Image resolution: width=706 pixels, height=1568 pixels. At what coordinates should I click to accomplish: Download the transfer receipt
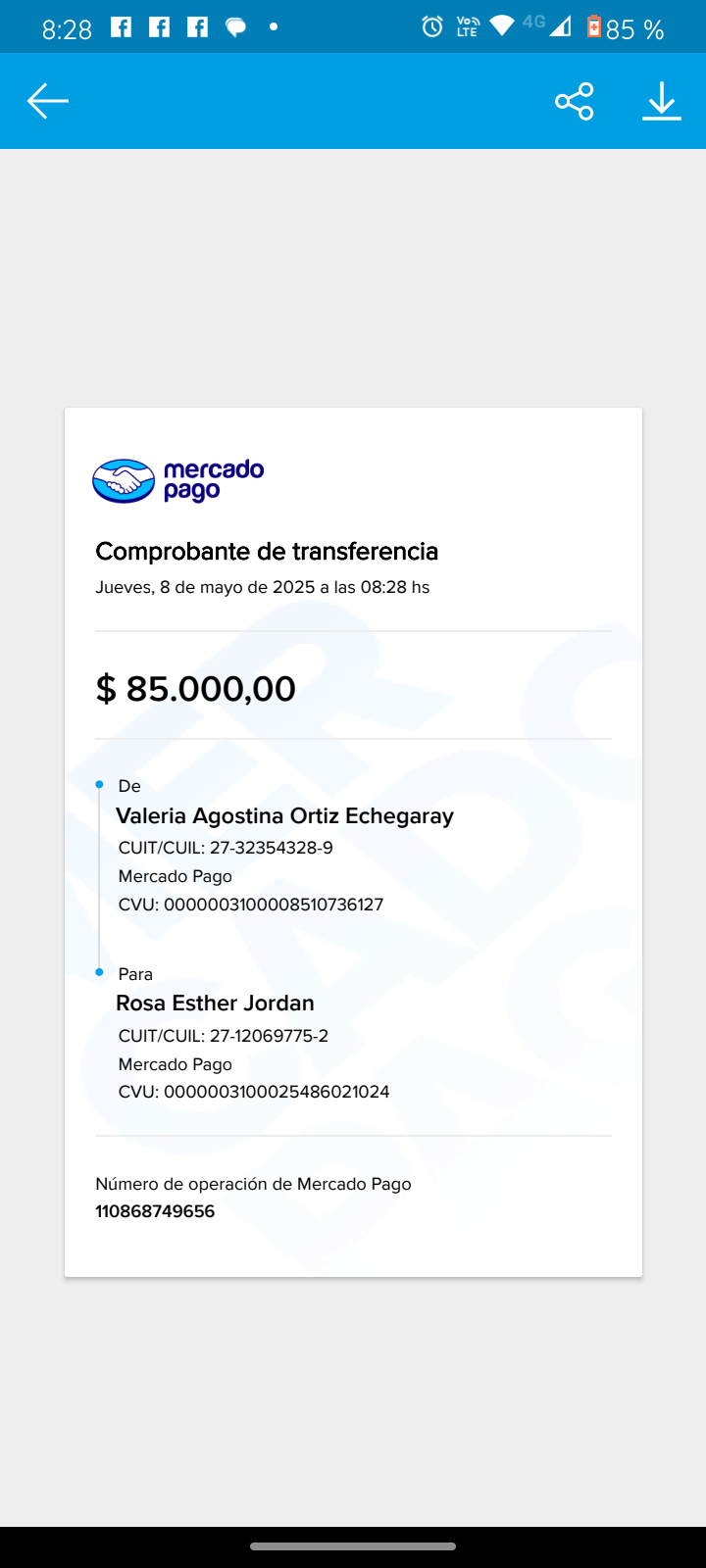662,101
